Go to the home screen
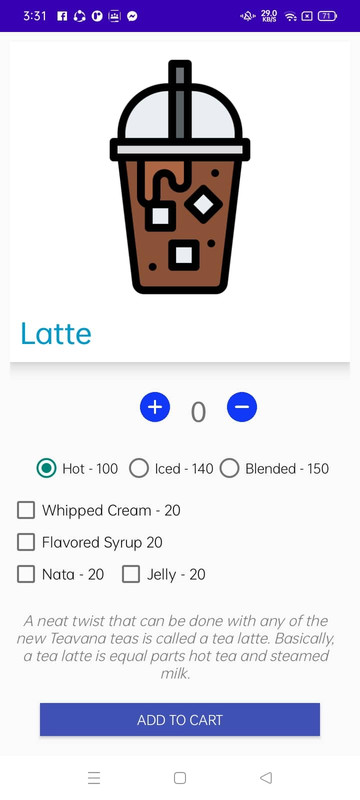 179,778
